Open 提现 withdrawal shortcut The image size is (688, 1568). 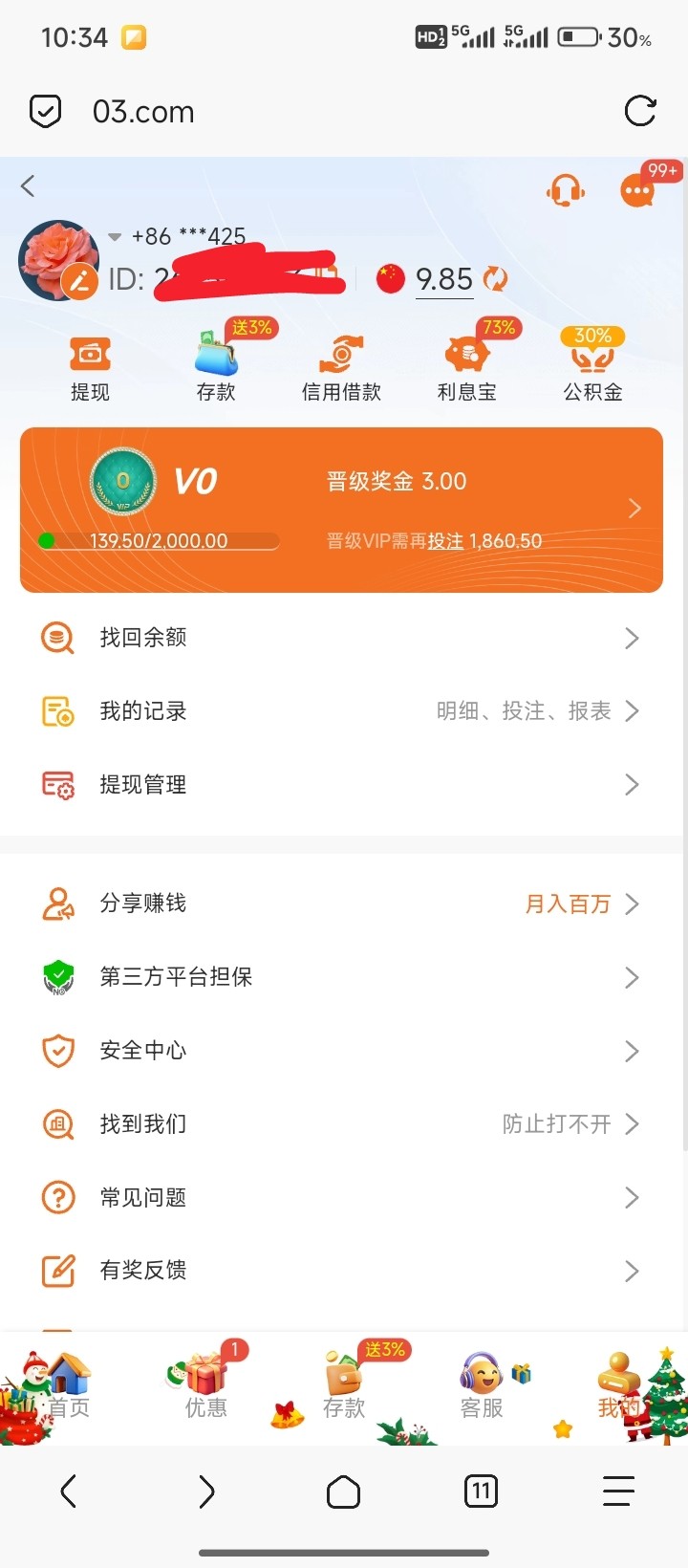(90, 369)
